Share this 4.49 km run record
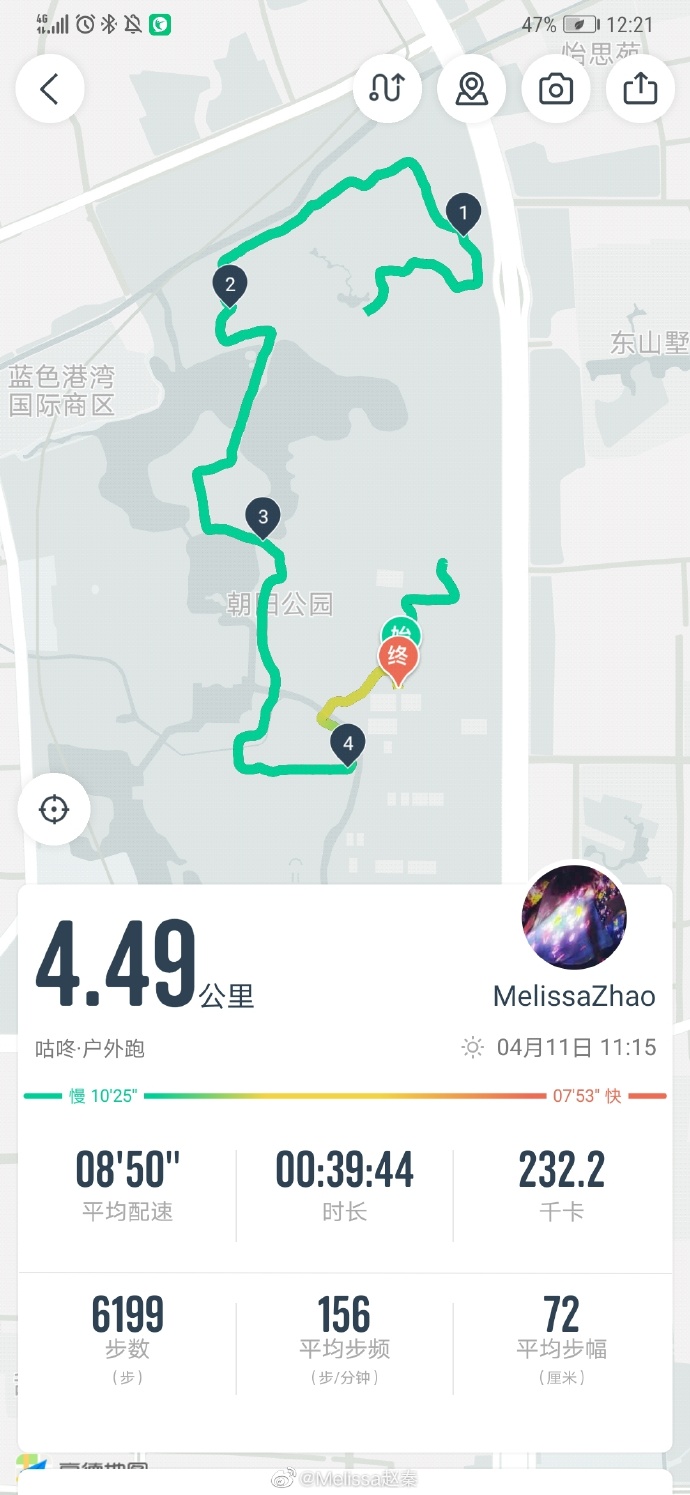This screenshot has width=690, height=1495. [x=640, y=89]
